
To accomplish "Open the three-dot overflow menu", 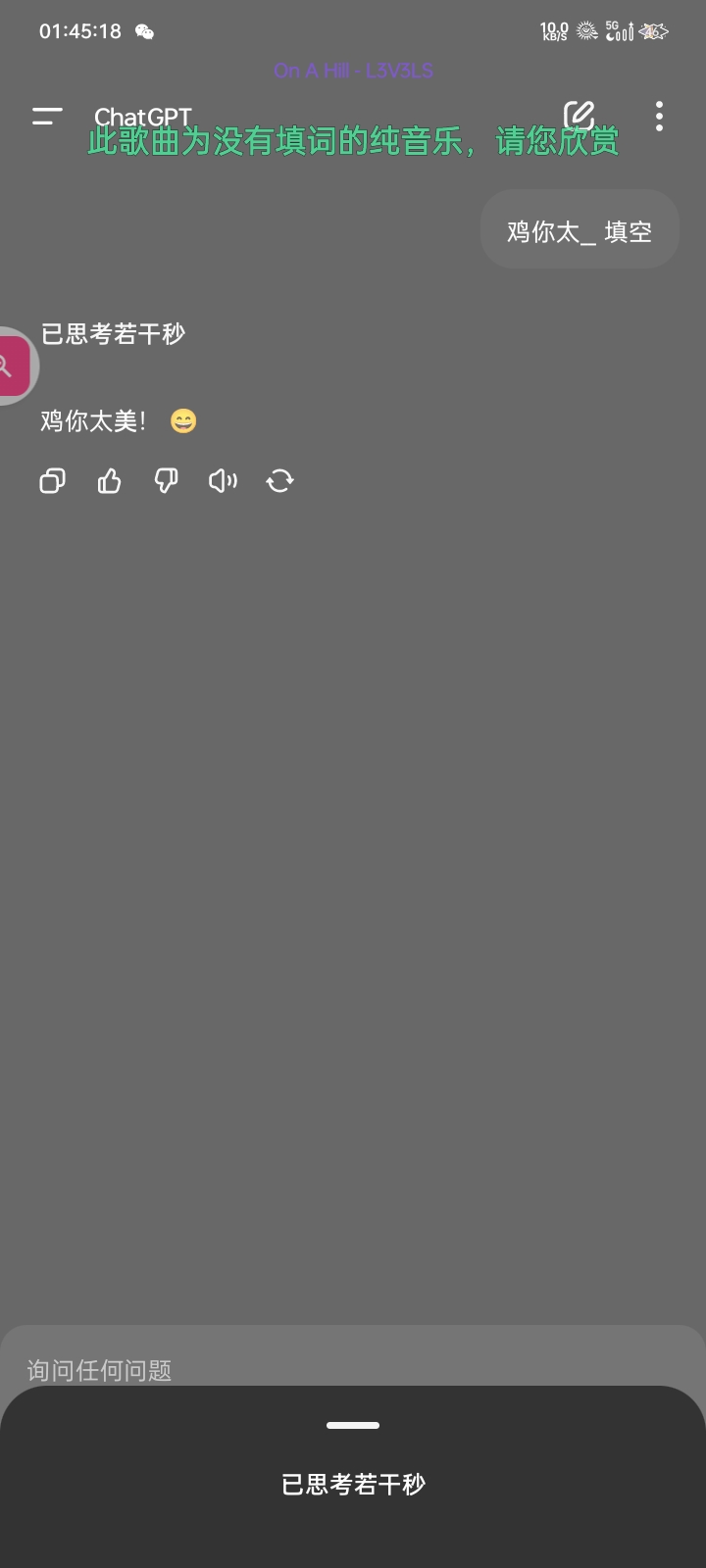I will click(x=659, y=117).
